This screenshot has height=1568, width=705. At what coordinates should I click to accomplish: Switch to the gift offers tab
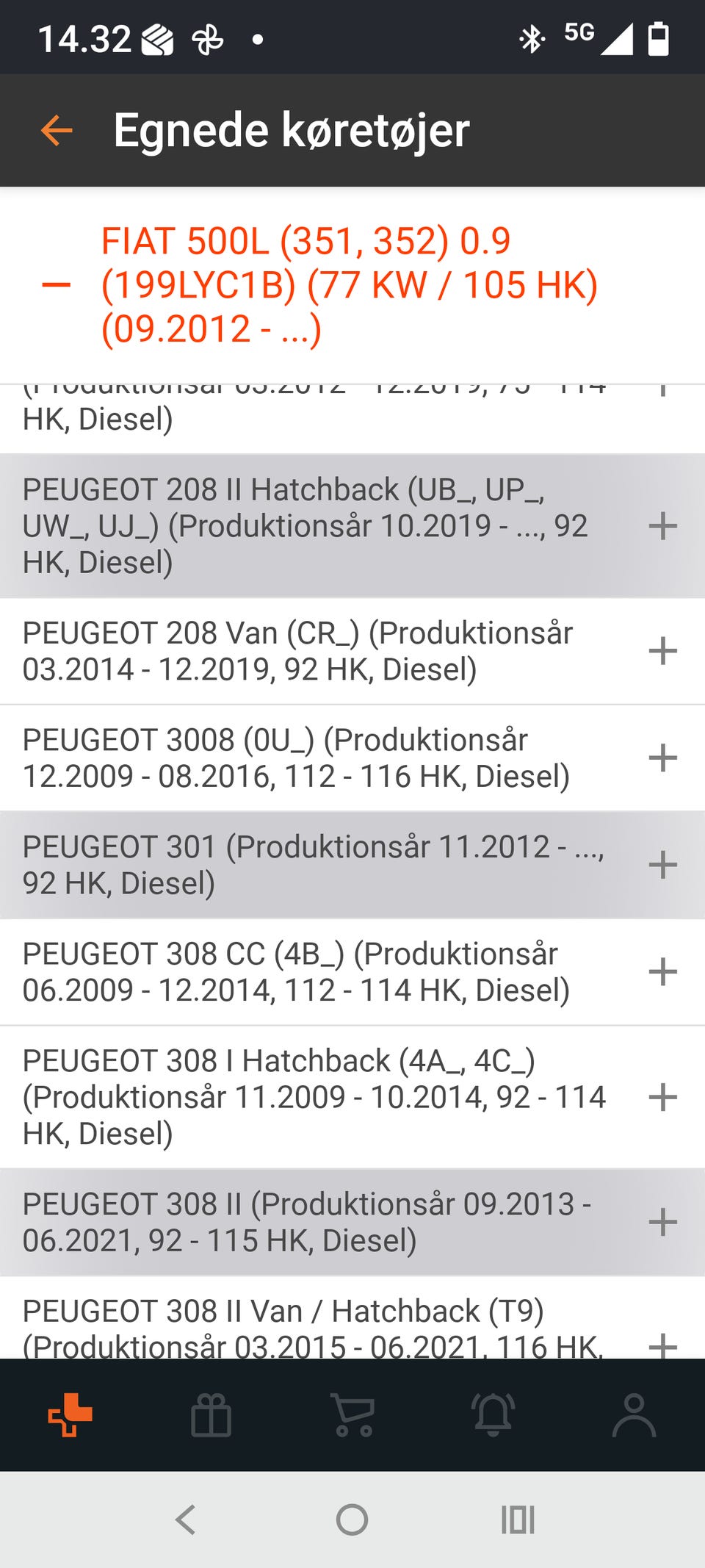click(x=211, y=1414)
